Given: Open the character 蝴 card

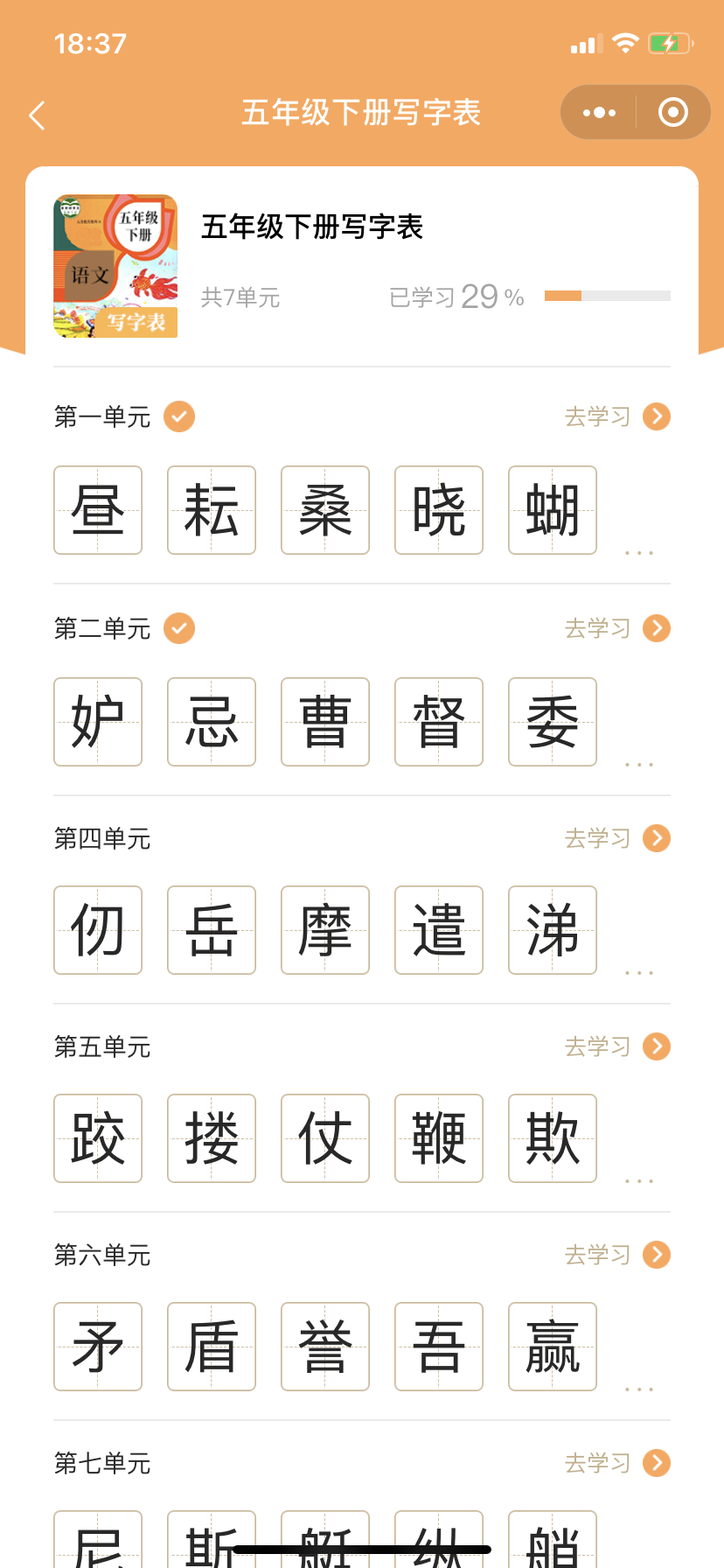Looking at the screenshot, I should click(x=553, y=510).
